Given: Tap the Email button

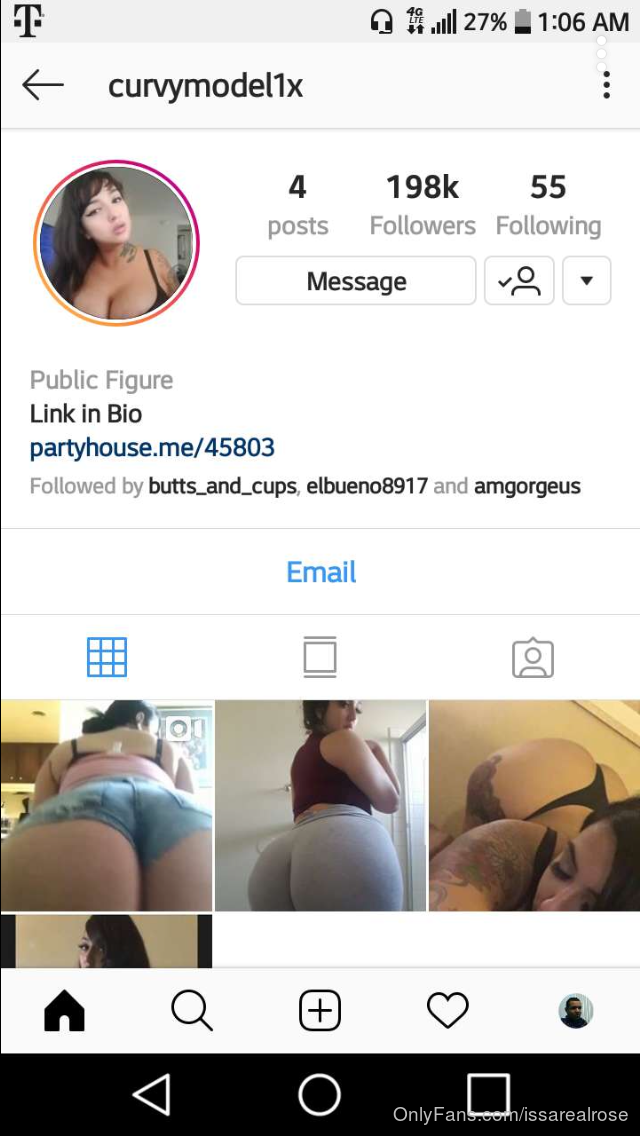Looking at the screenshot, I should coord(320,572).
